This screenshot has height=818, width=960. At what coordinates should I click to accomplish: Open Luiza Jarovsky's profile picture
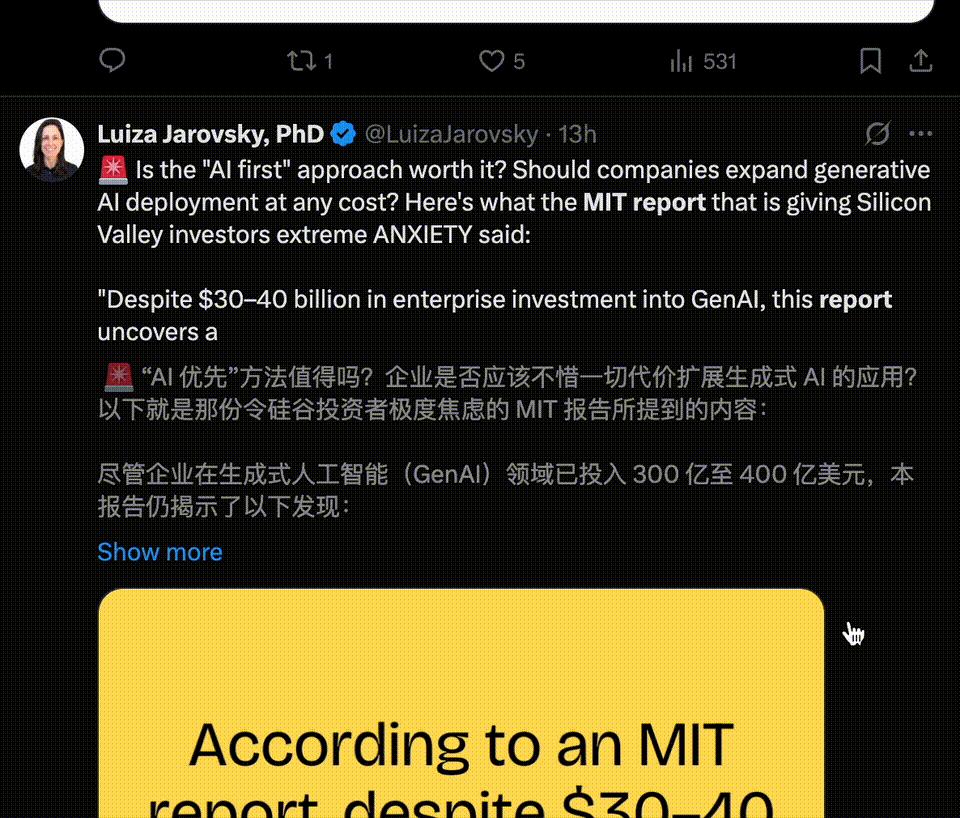coord(52,150)
